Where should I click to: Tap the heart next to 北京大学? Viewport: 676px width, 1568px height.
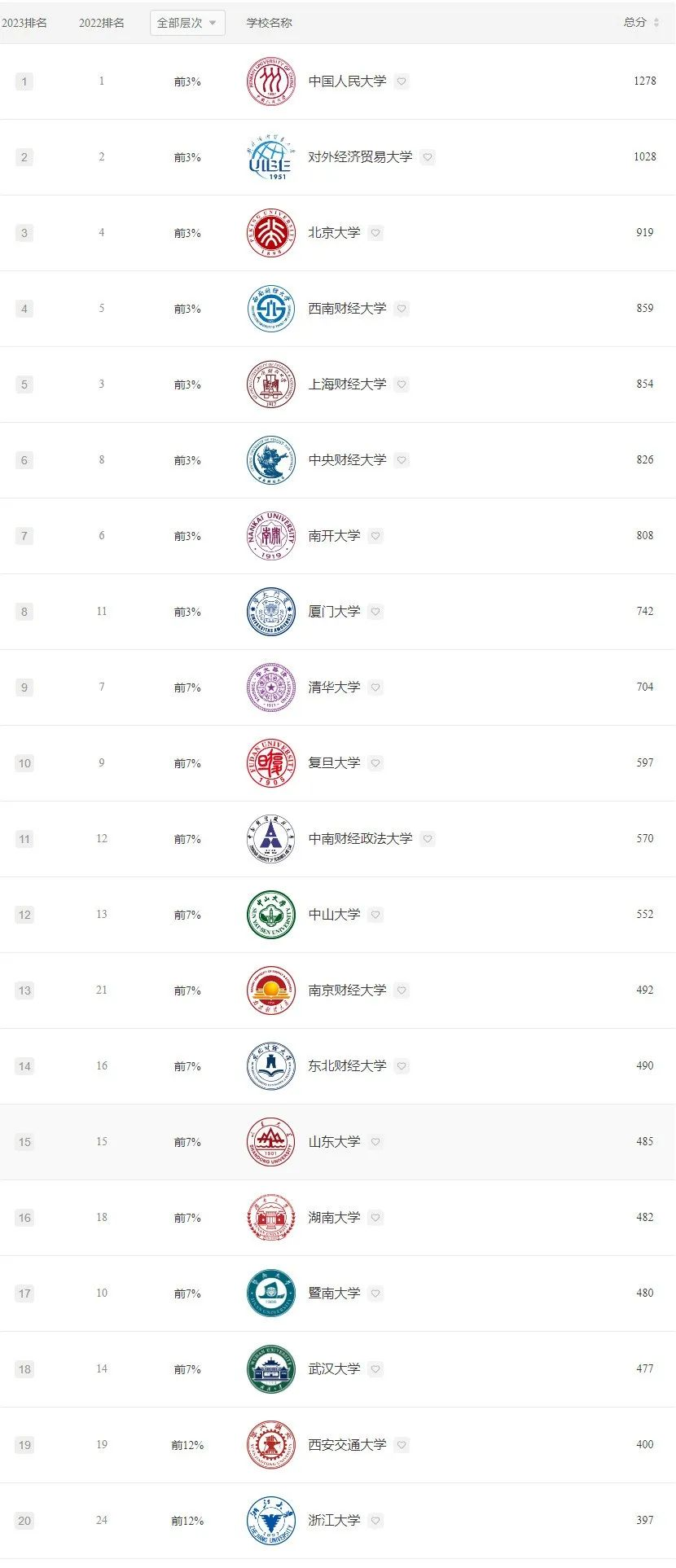click(375, 233)
